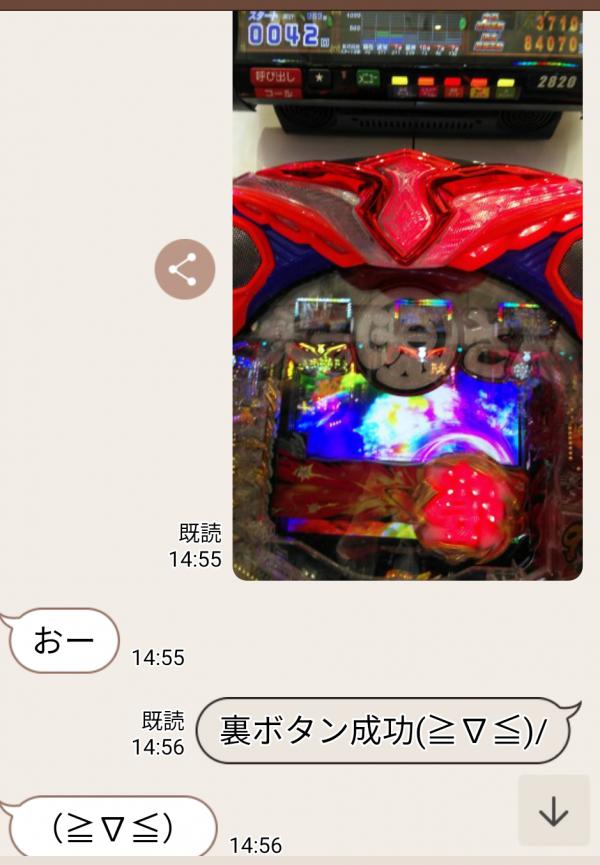The width and height of the screenshot is (600, 865).
Task: Jump to latest messages with down arrow
Action: tap(553, 811)
